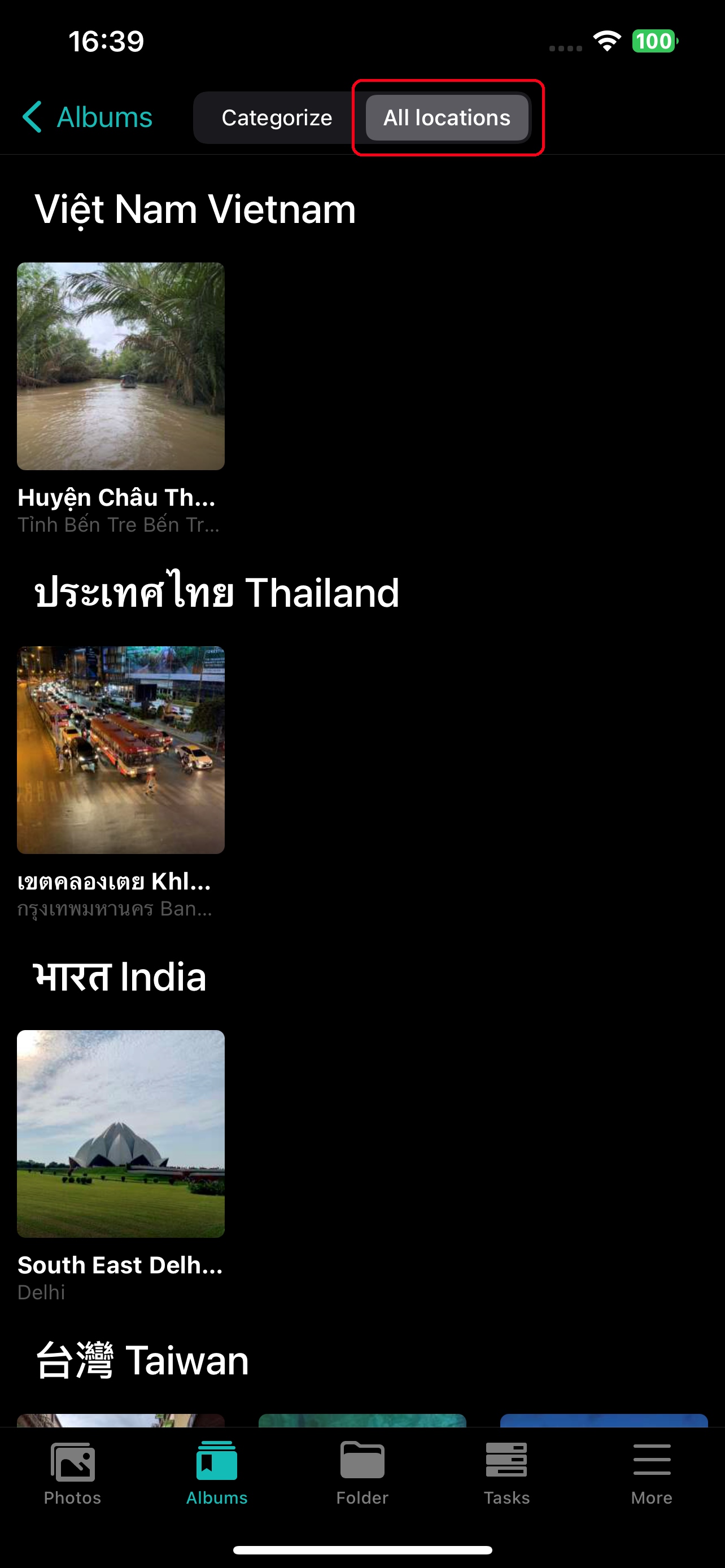725x1568 pixels.
Task: Switch to the Photos tab
Action: [x=72, y=1472]
